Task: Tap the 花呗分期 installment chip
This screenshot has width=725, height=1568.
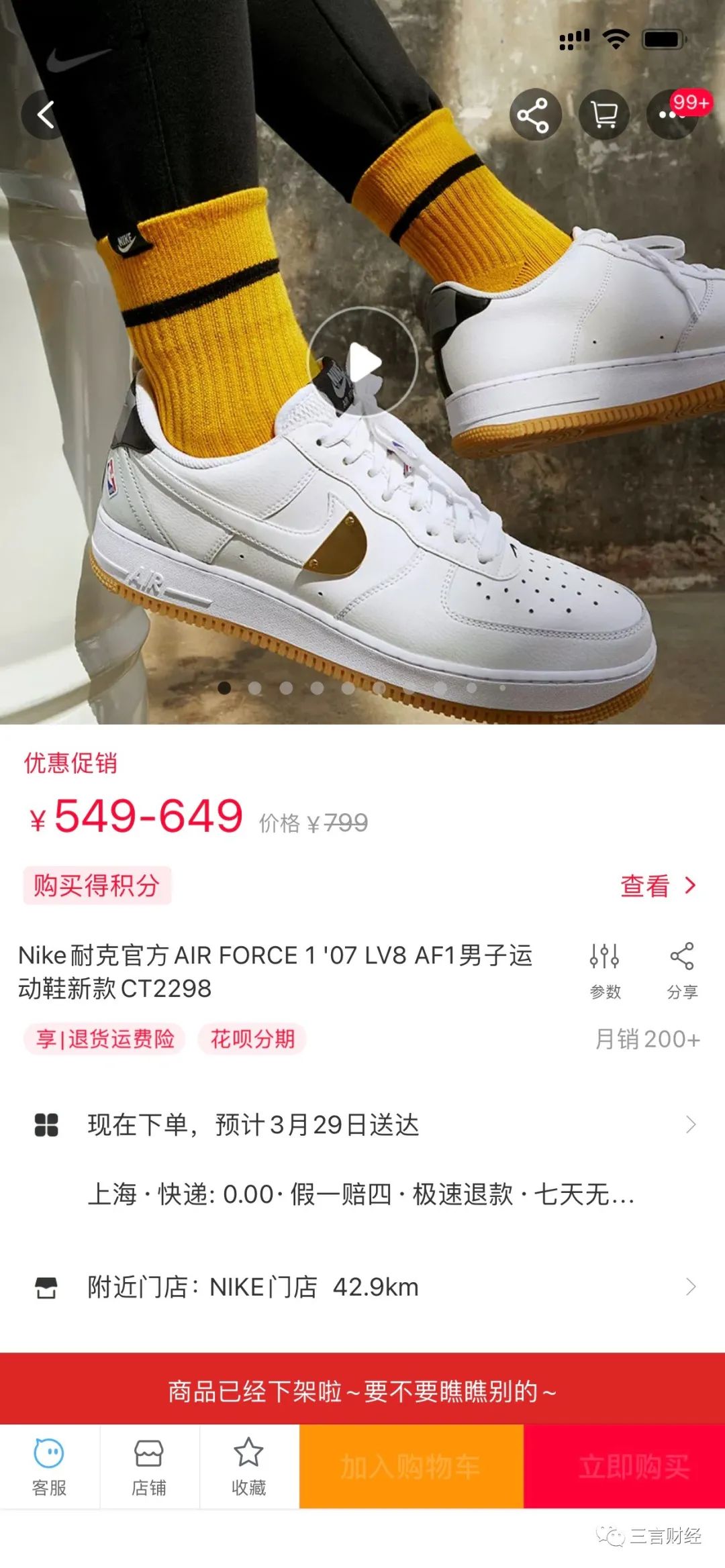Action: tap(252, 1039)
